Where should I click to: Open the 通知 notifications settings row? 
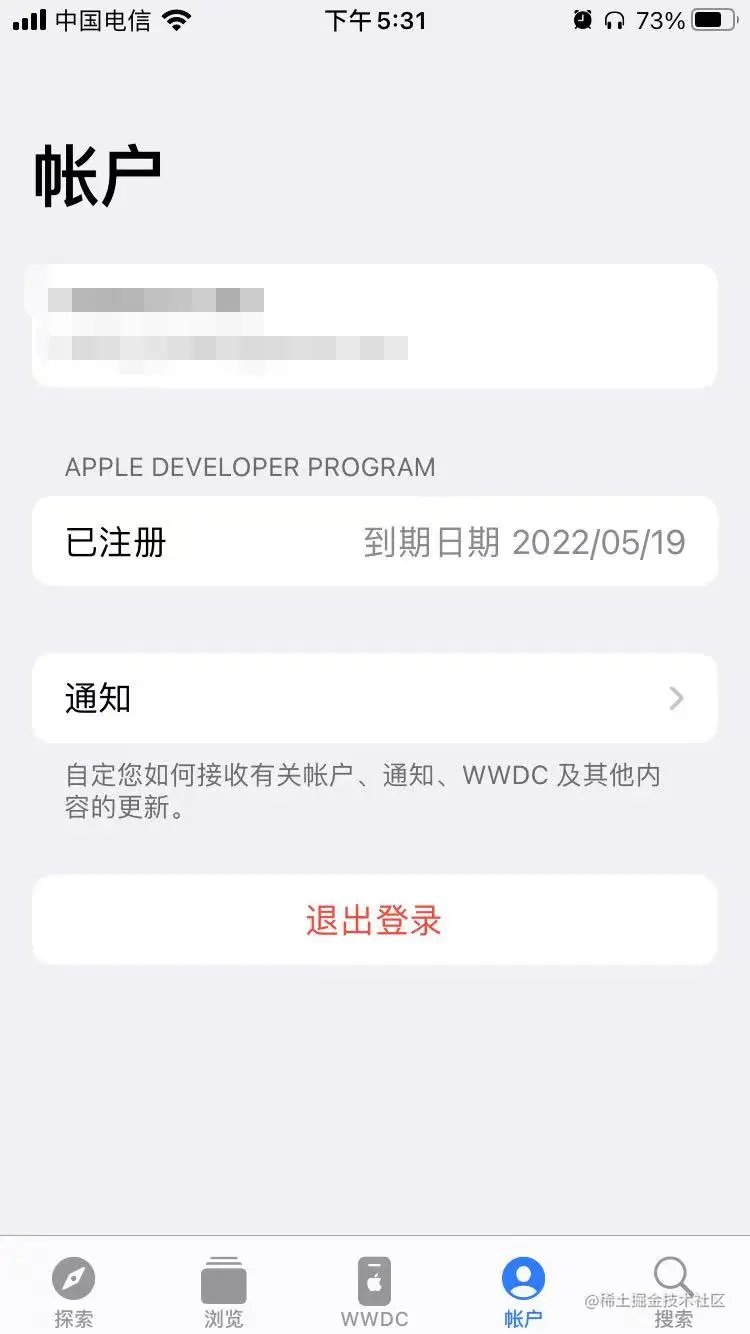(x=374, y=698)
